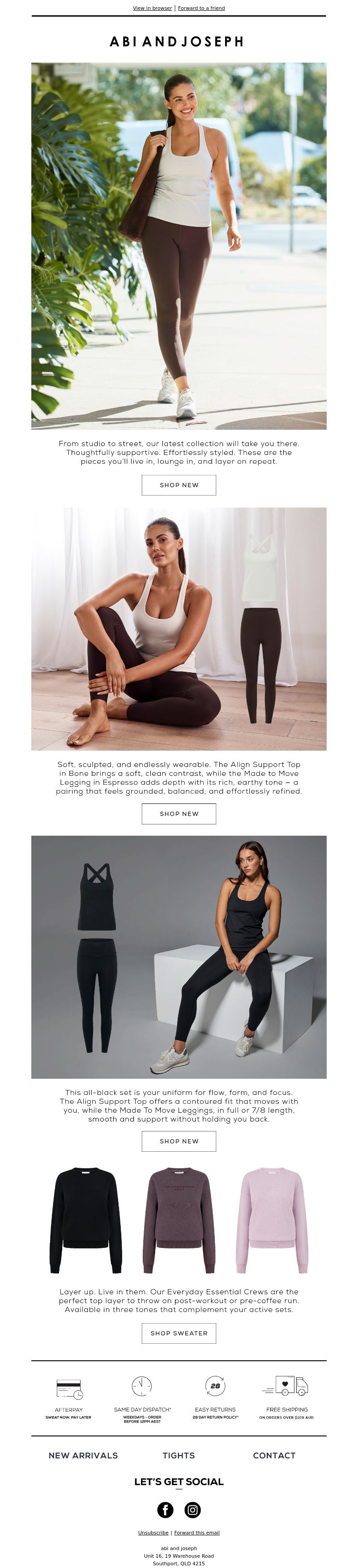
Task: Tap the Forward this email link
Action: coord(196,1533)
